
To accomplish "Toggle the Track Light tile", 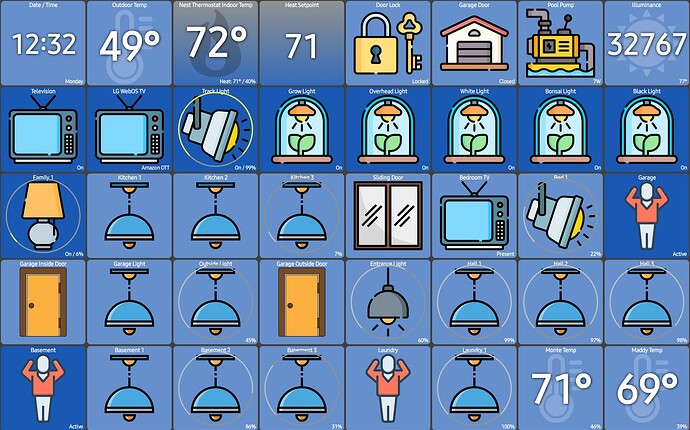I will [x=215, y=130].
